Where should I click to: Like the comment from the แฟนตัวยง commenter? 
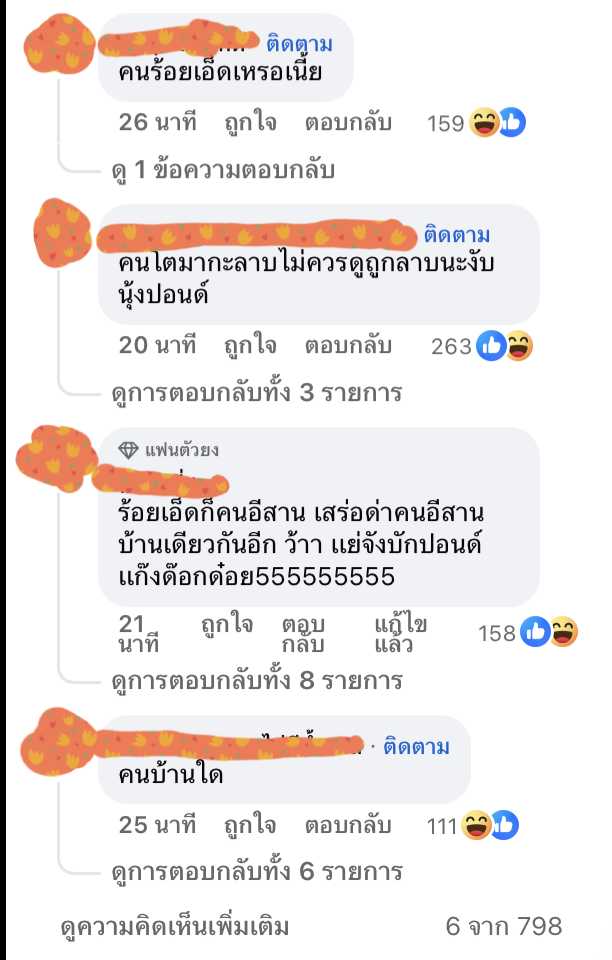point(226,625)
